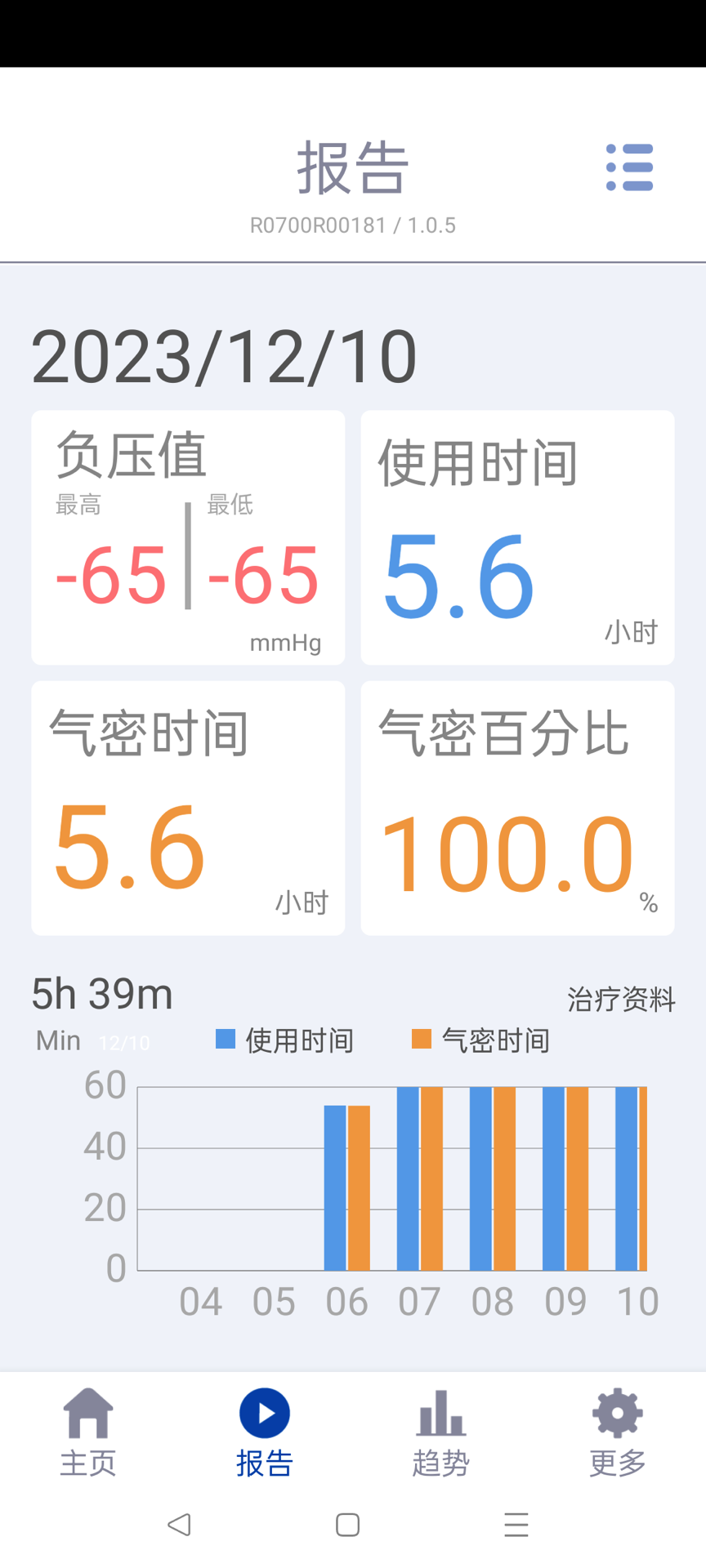The height and width of the screenshot is (1568, 706).
Task: Open the list menu icon in header
Action: (629, 167)
